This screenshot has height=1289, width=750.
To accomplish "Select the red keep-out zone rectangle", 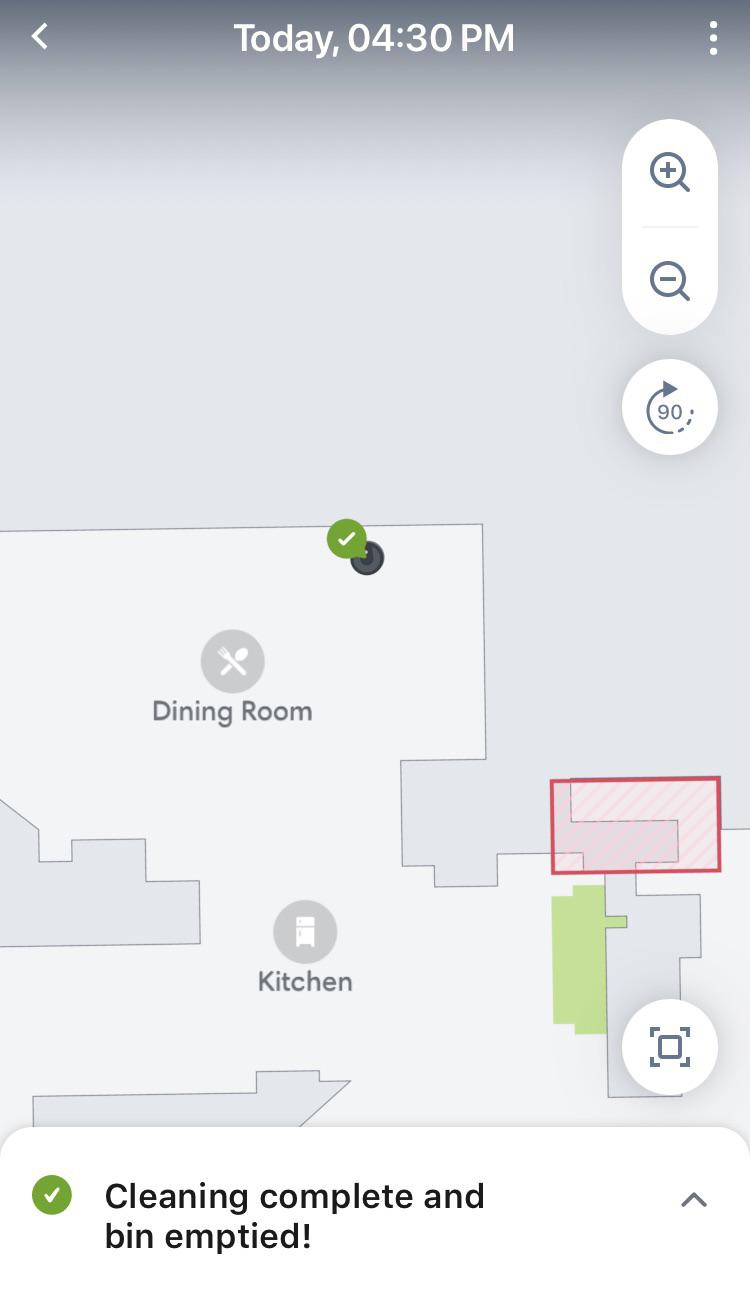I will tap(635, 823).
